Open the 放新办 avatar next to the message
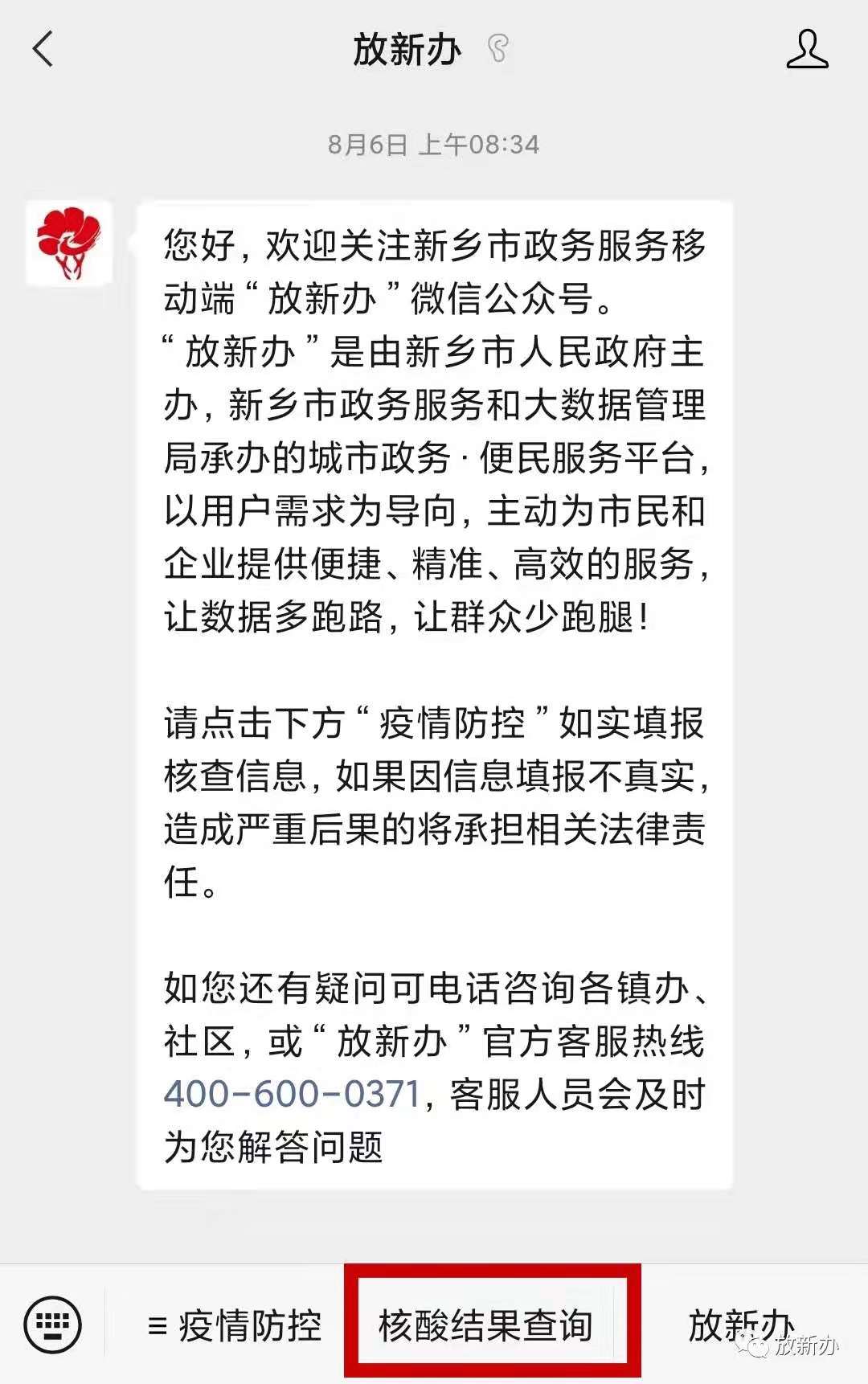Screen dimensions: 868x1384 [68, 244]
